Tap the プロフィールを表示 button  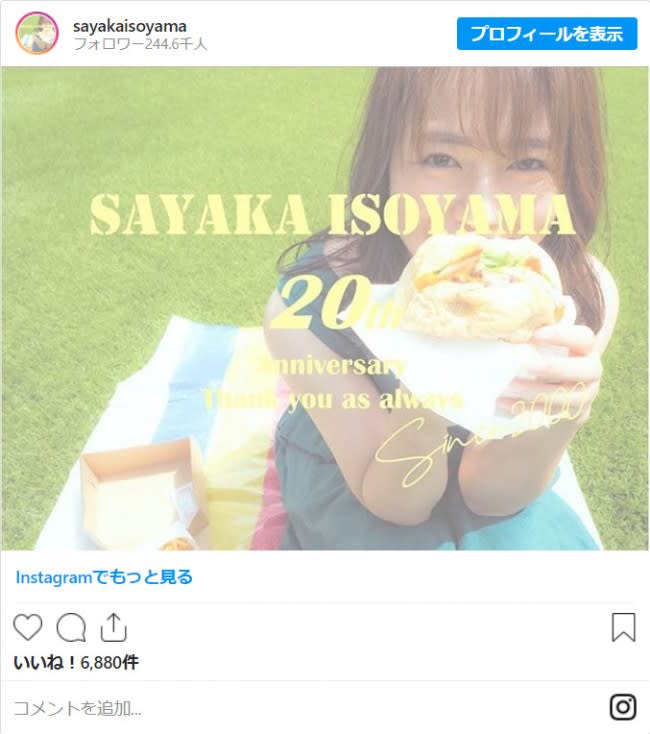[x=547, y=33]
